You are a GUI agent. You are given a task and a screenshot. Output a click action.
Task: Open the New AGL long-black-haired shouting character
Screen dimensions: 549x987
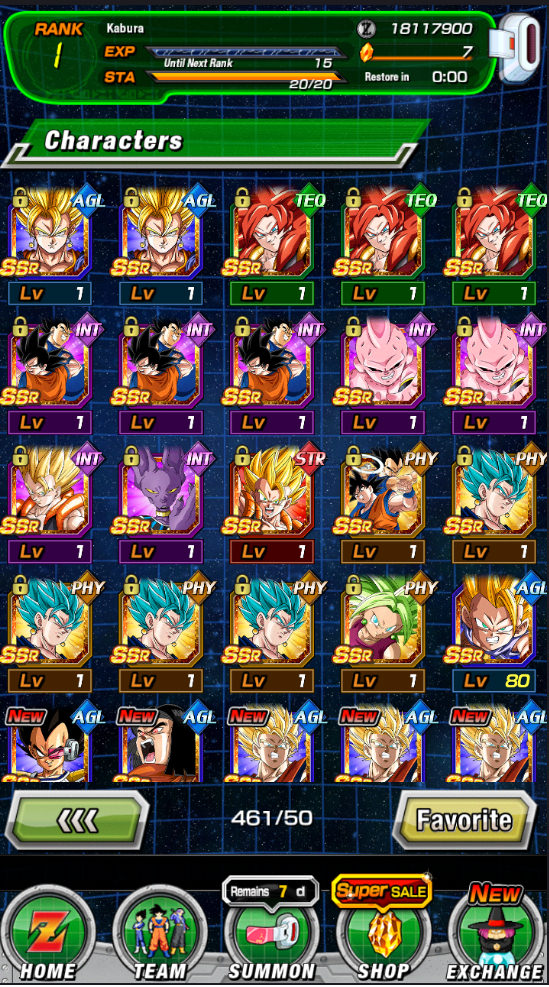(161, 743)
